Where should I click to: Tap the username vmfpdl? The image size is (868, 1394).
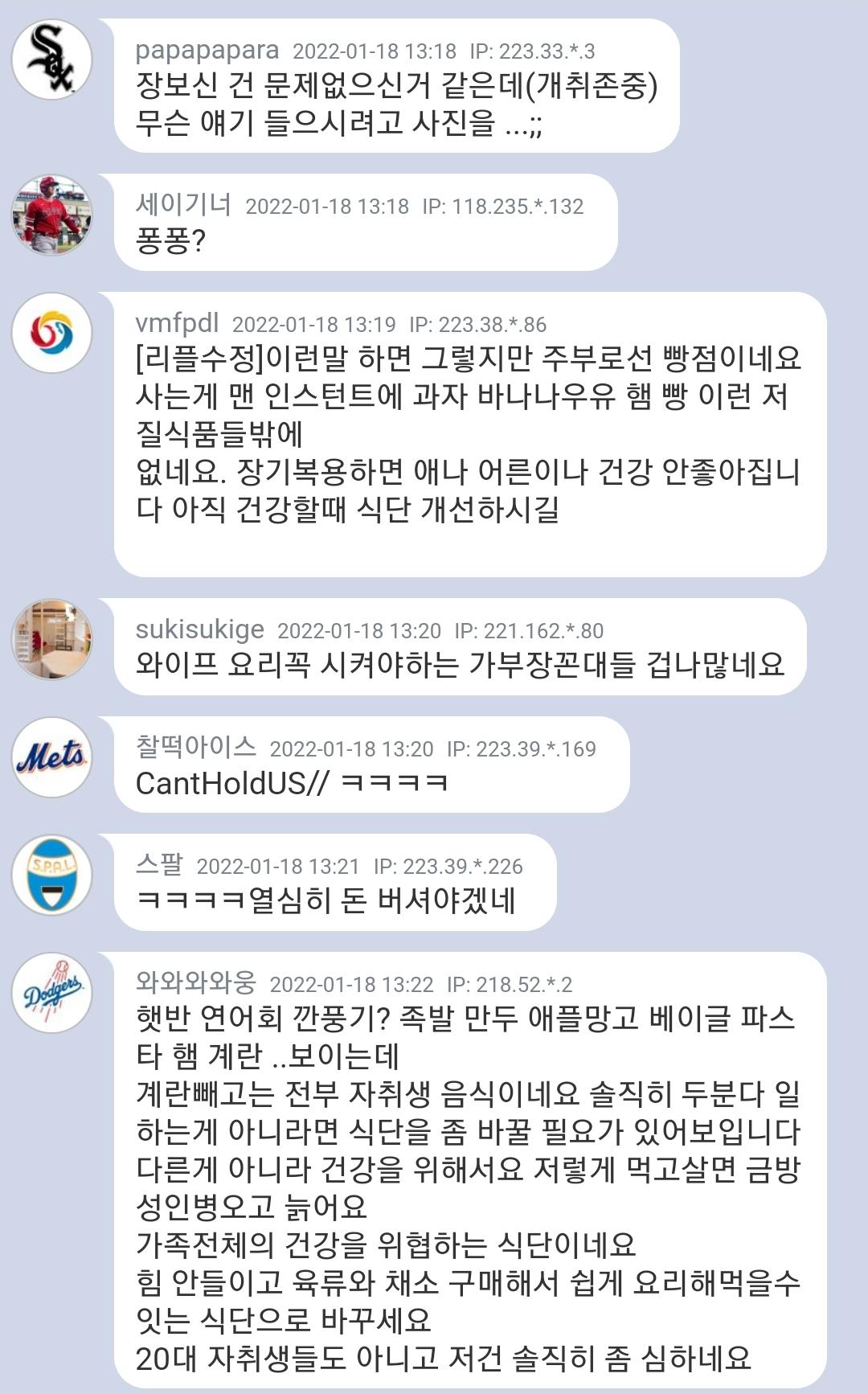[177, 323]
